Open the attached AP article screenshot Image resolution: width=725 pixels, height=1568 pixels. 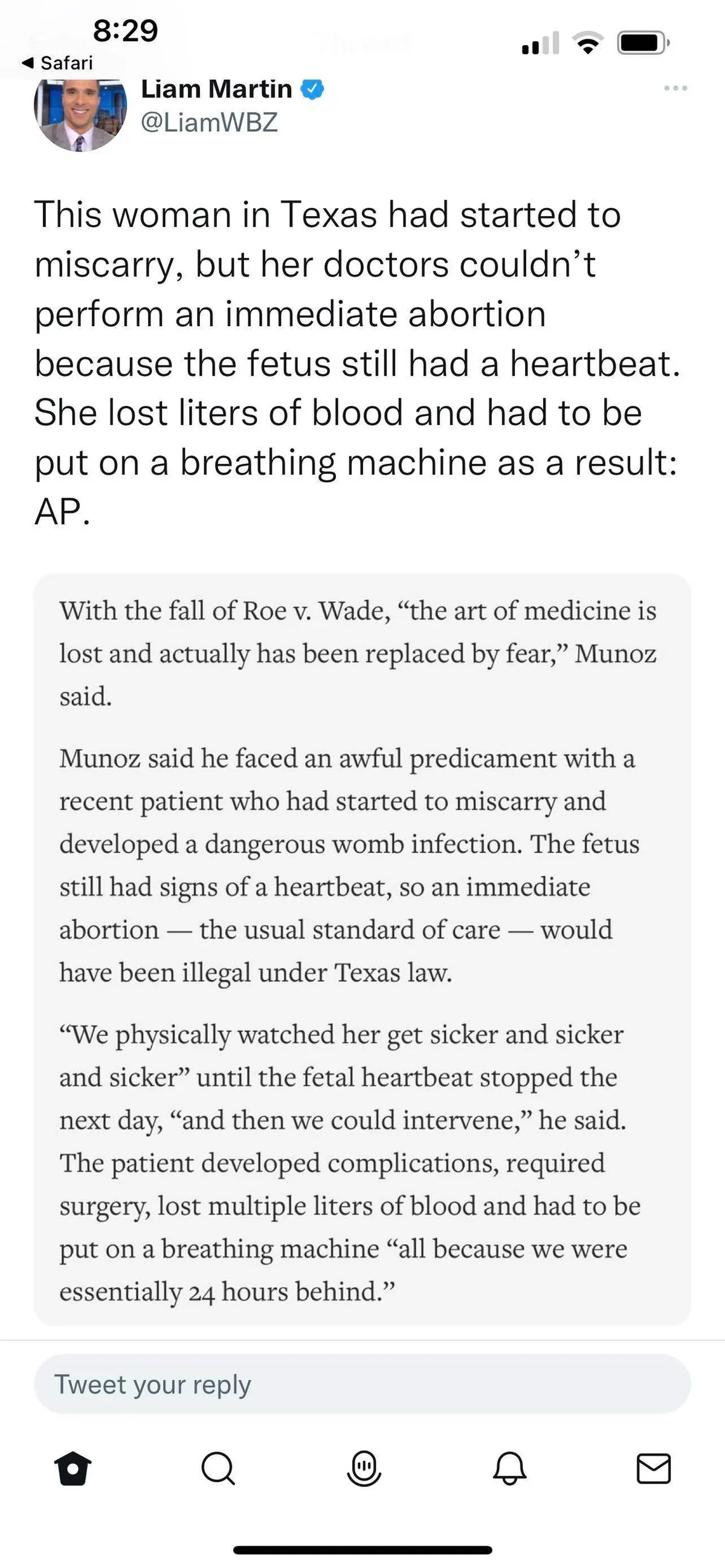coord(362,948)
